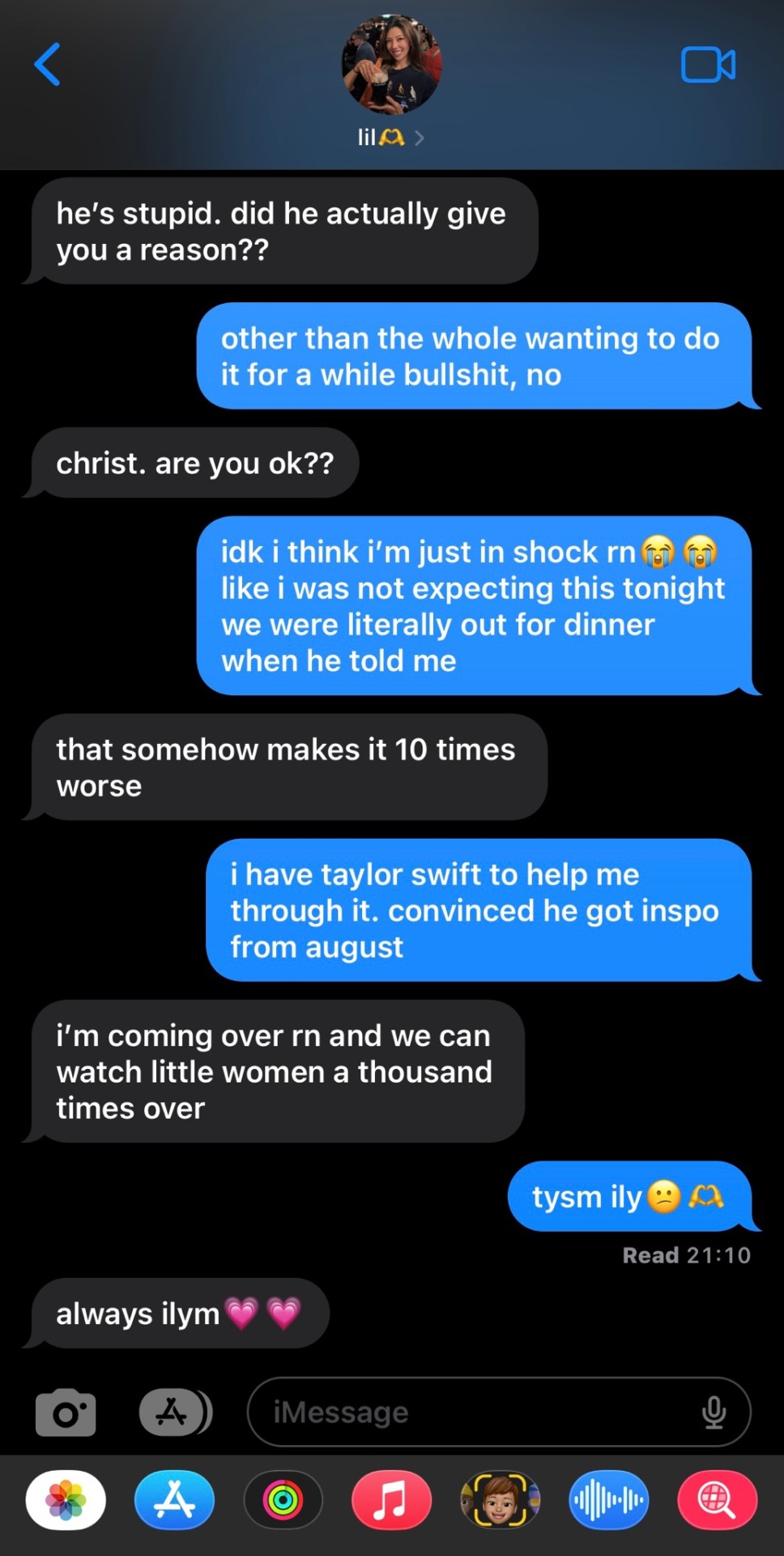Viewport: 784px width, 1556px height.
Task: Toggle the iMessage apps drawer button
Action: tap(174, 1413)
